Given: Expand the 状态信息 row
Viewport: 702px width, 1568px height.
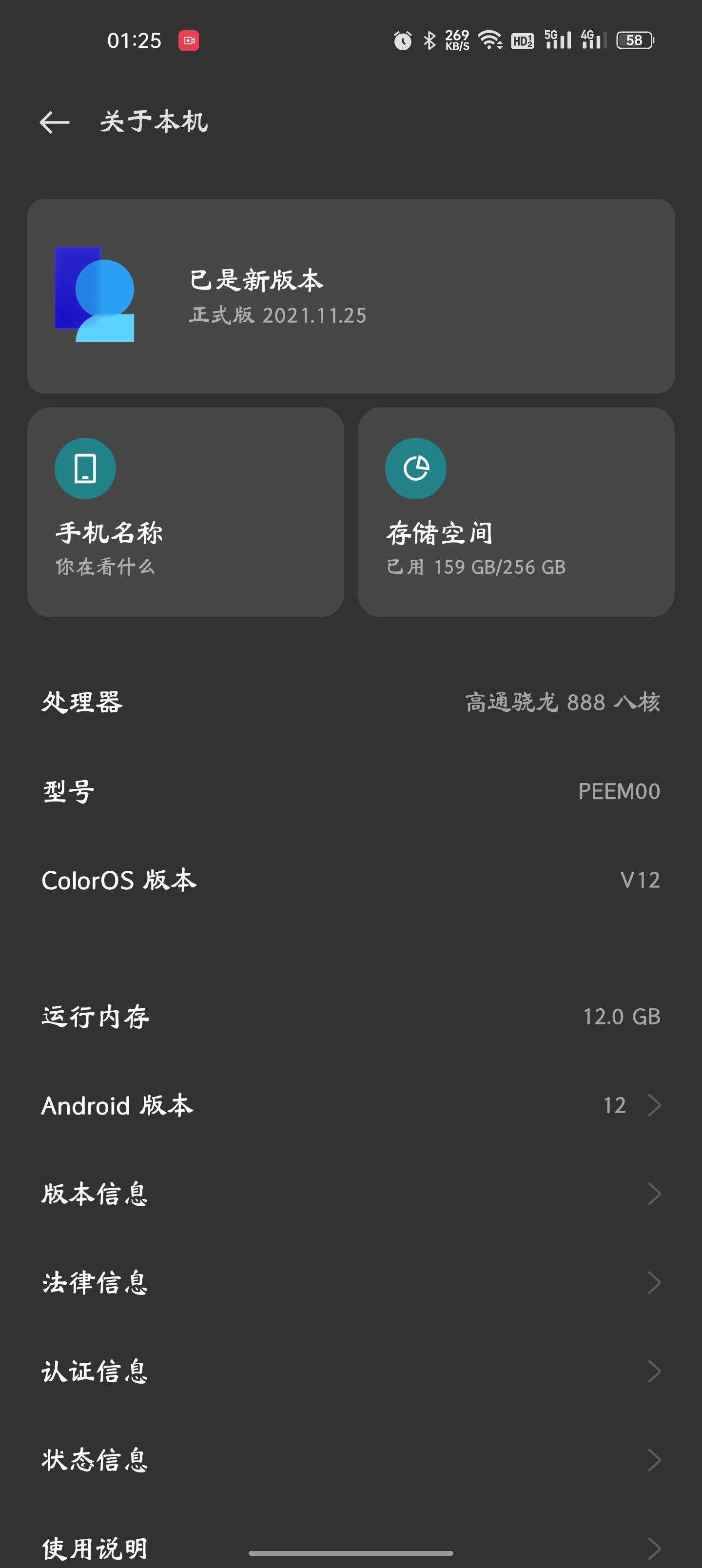Looking at the screenshot, I should (351, 1460).
